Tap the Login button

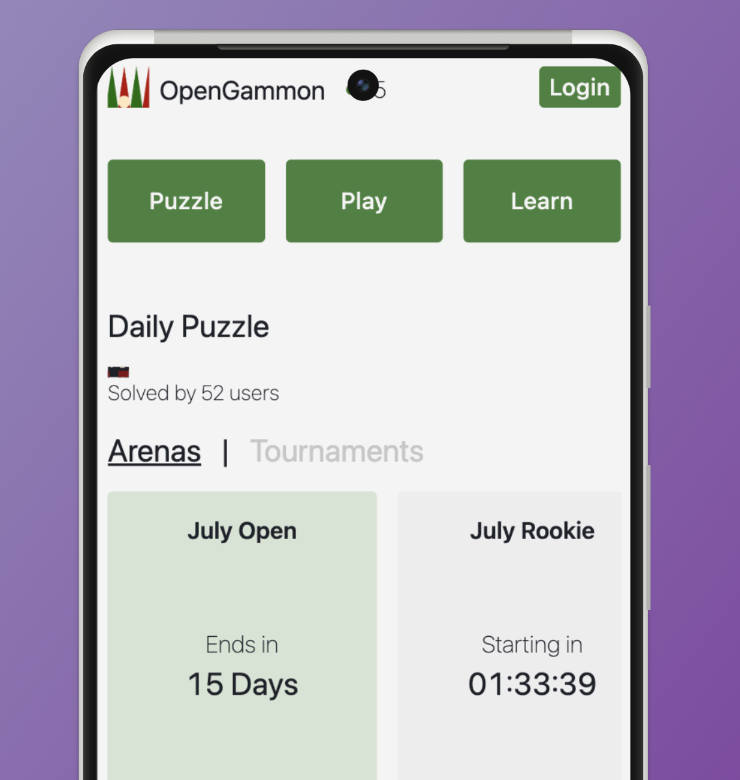pos(579,88)
